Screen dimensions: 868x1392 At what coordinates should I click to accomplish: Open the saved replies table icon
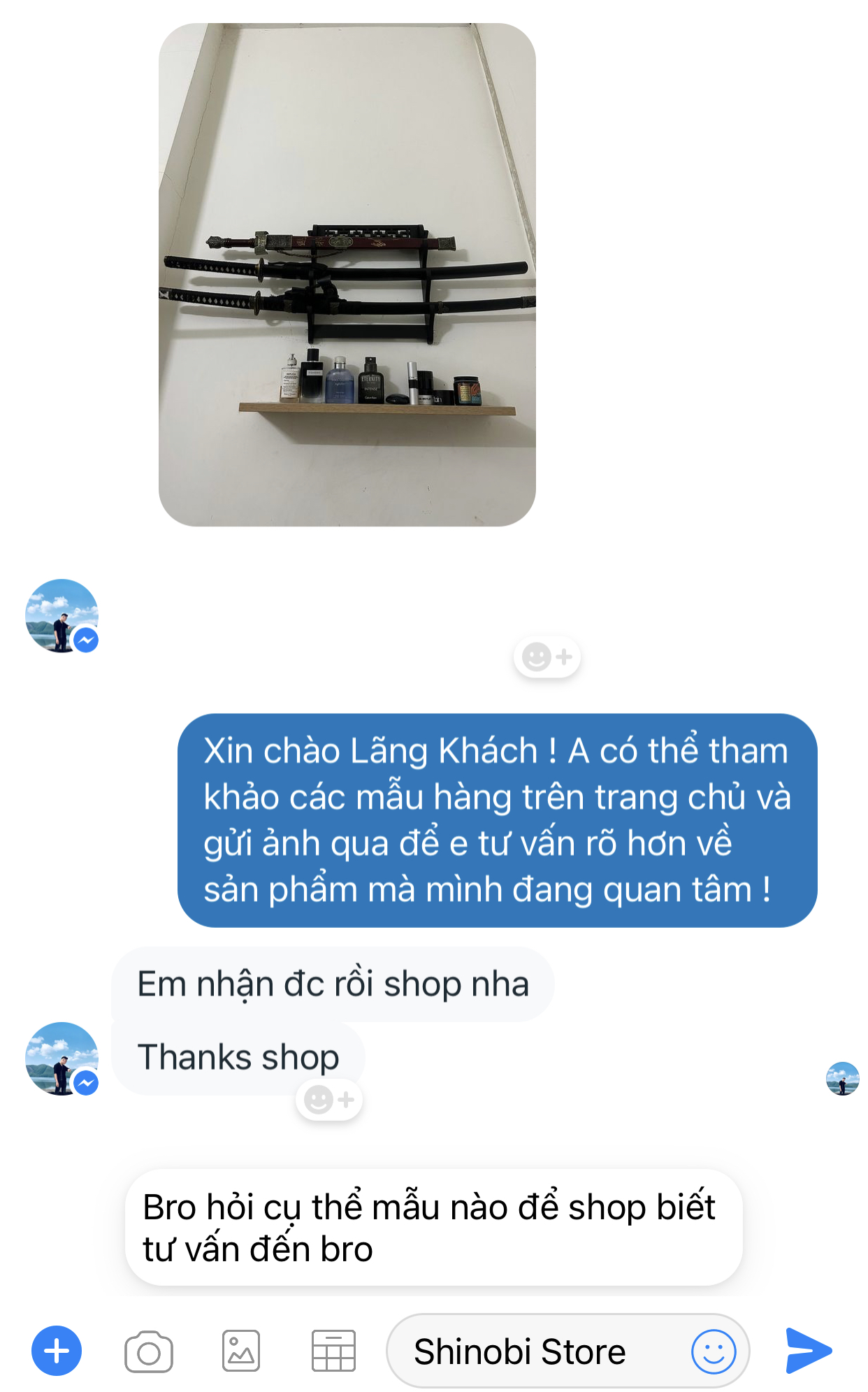(x=333, y=1351)
